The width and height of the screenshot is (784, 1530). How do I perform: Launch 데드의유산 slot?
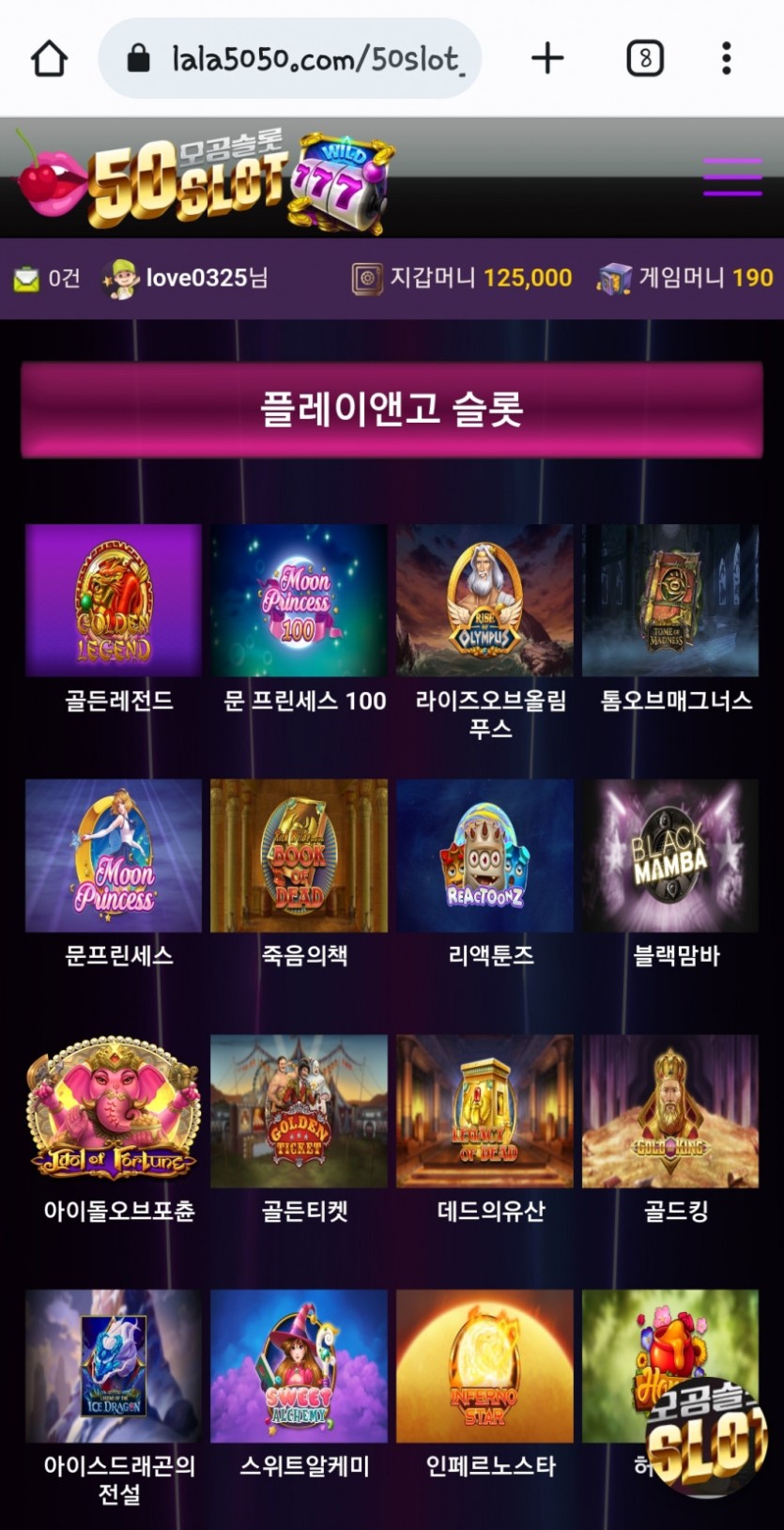[484, 1111]
